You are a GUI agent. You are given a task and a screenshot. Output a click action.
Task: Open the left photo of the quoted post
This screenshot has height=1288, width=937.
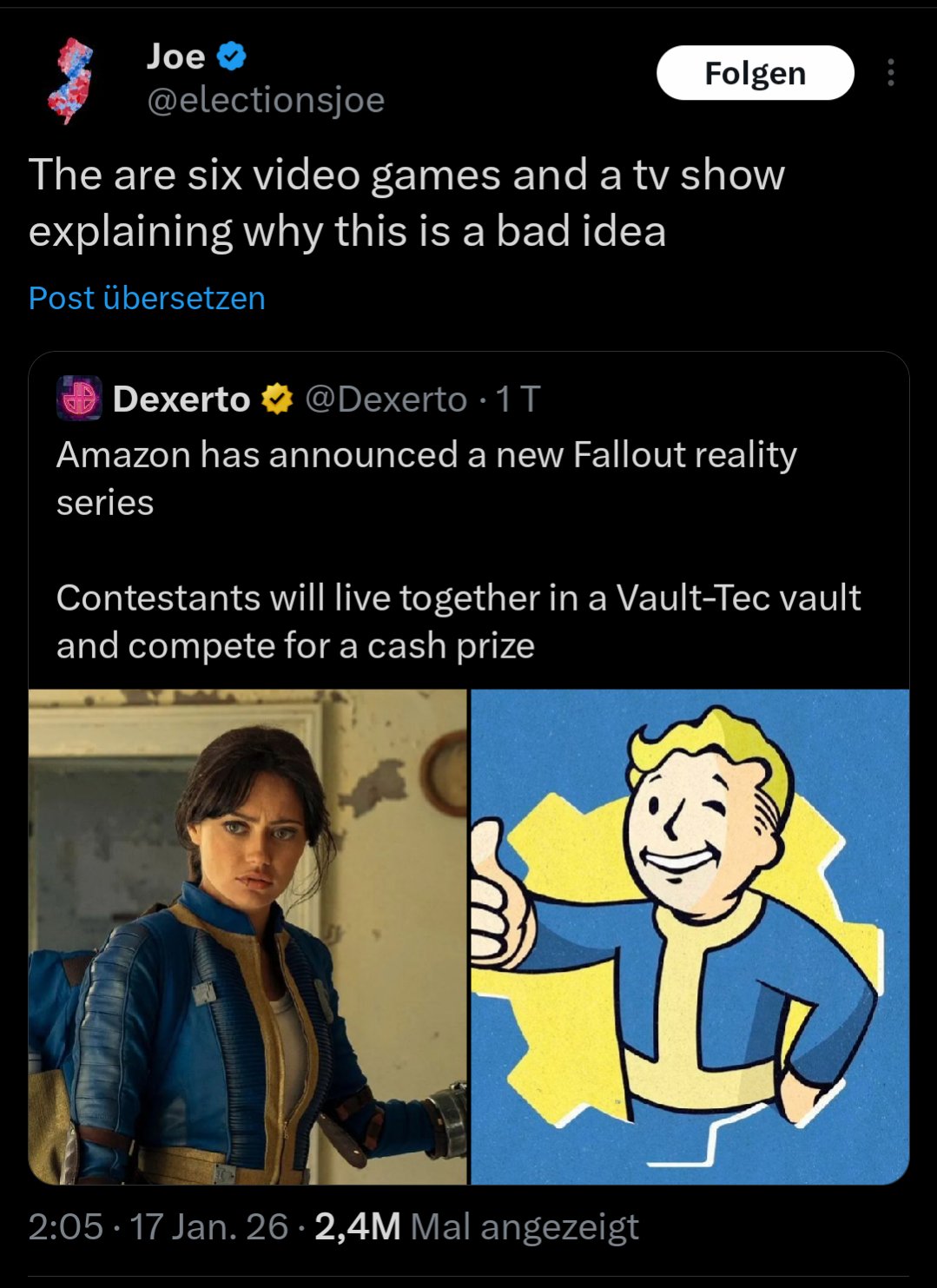[x=247, y=936]
